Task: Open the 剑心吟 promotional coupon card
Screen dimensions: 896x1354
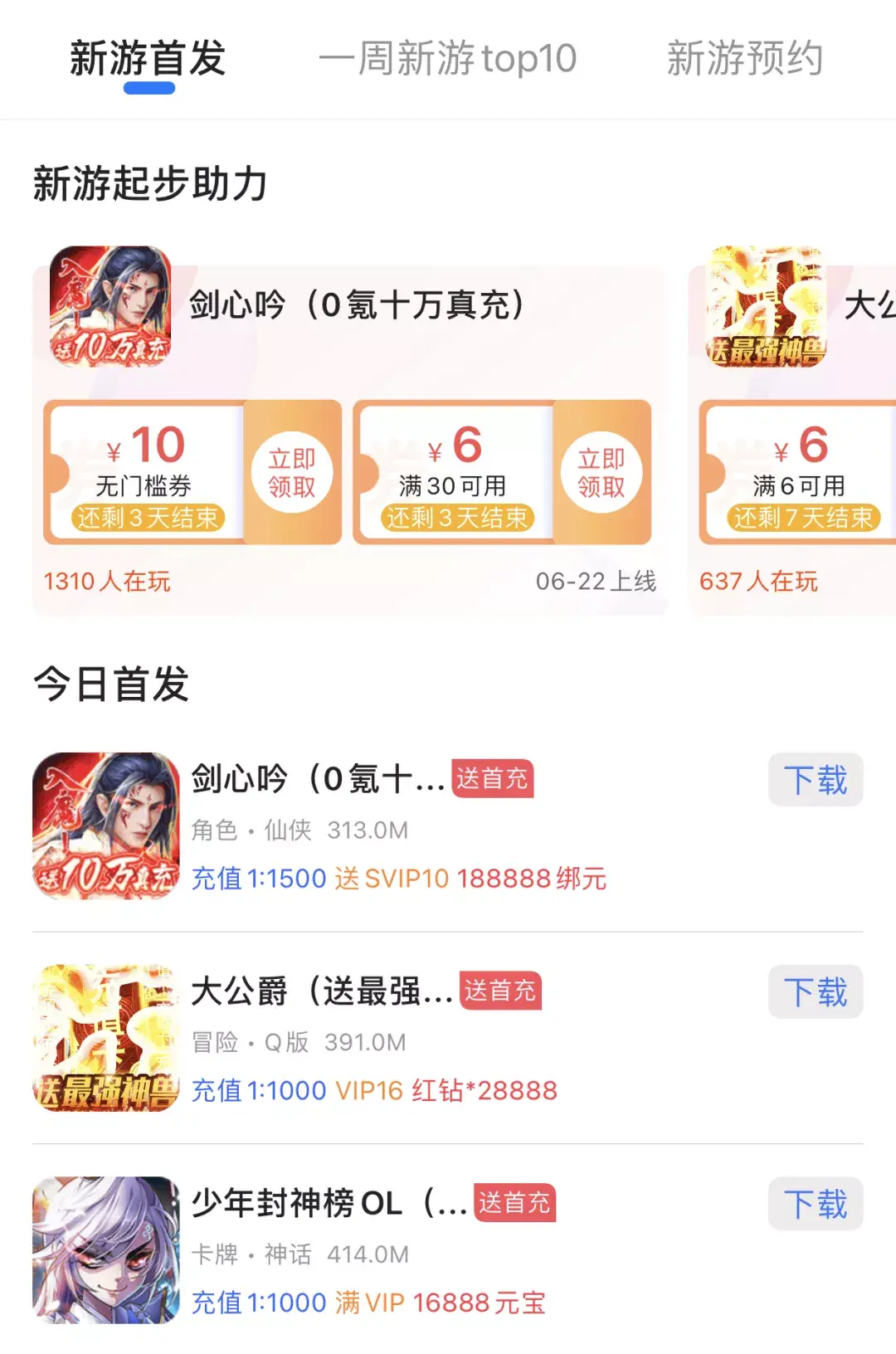Action: pyautogui.click(x=357, y=305)
